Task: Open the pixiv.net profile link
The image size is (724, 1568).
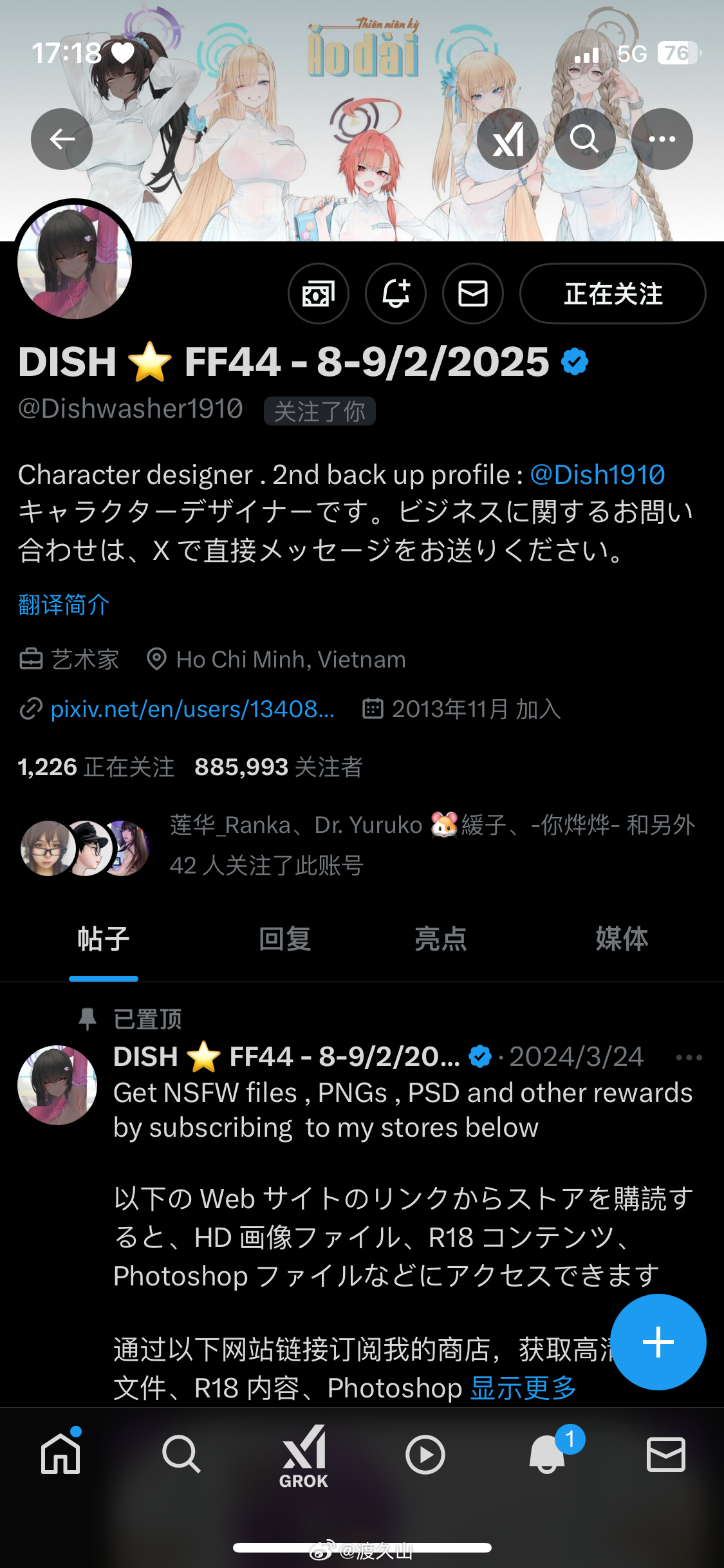Action: coord(192,709)
